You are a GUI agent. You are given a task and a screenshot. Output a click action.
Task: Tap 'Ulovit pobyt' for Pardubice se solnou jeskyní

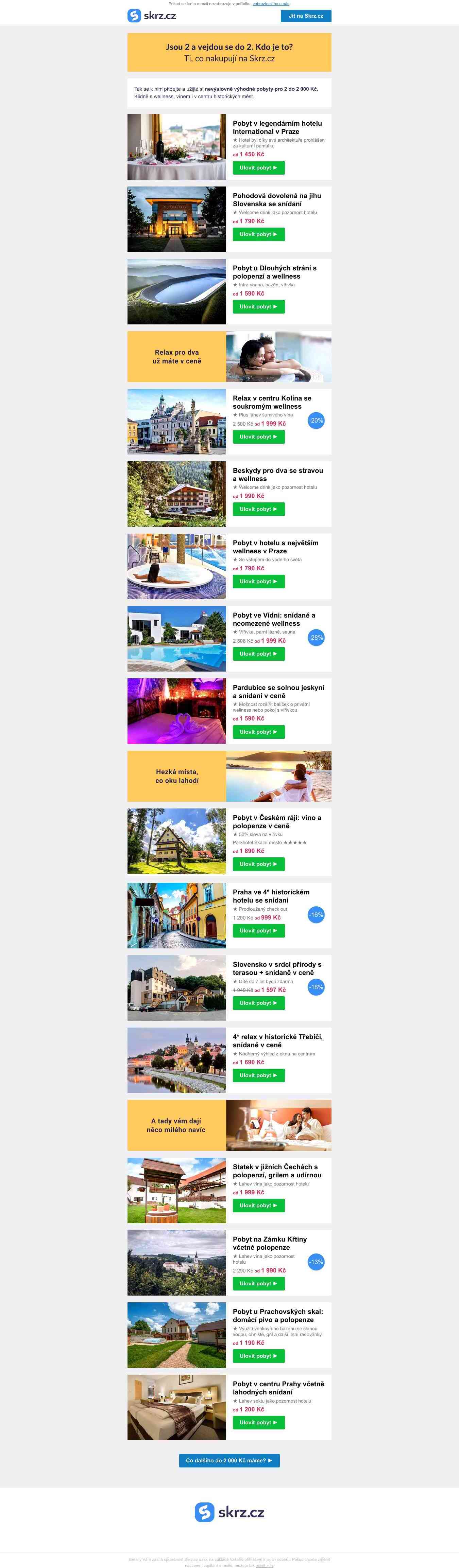pyautogui.click(x=258, y=732)
